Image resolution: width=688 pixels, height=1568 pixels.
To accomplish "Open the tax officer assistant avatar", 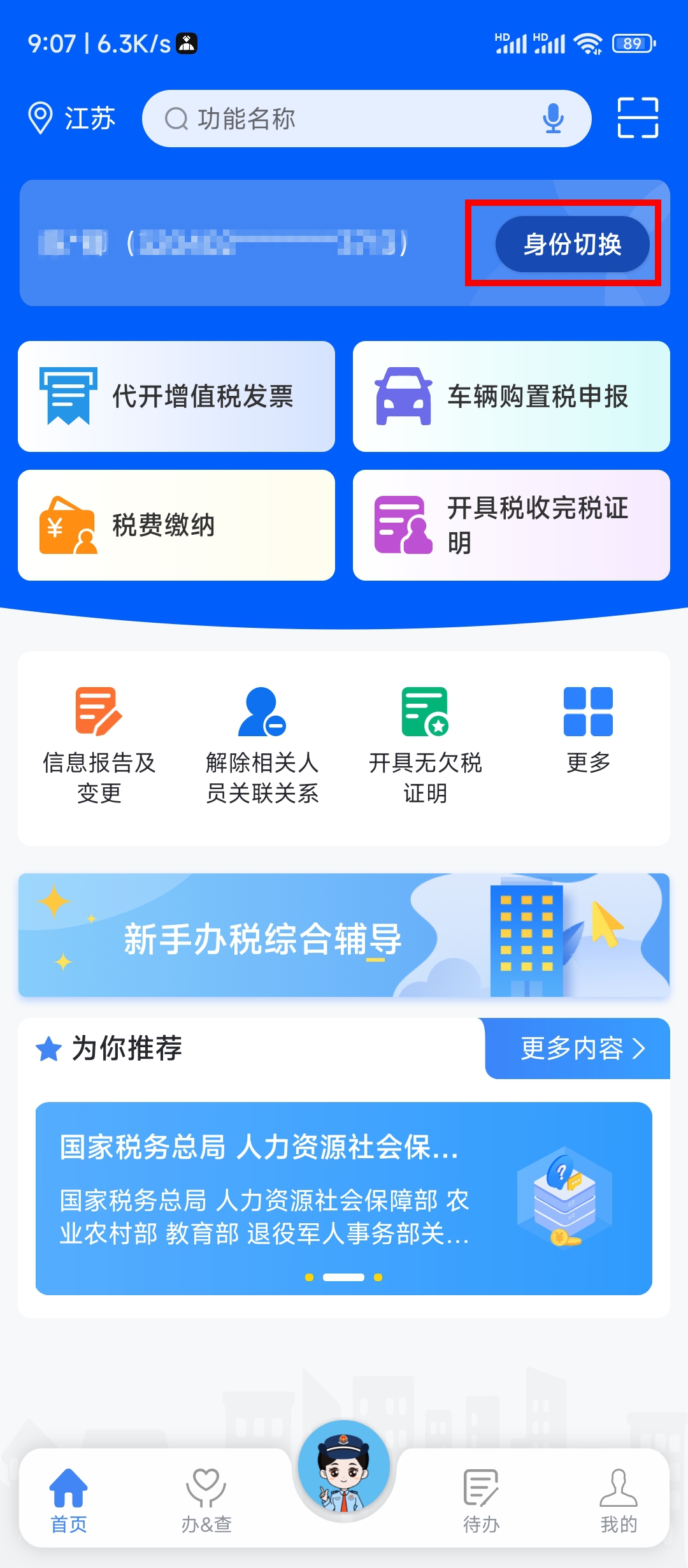I will click(x=344, y=1469).
